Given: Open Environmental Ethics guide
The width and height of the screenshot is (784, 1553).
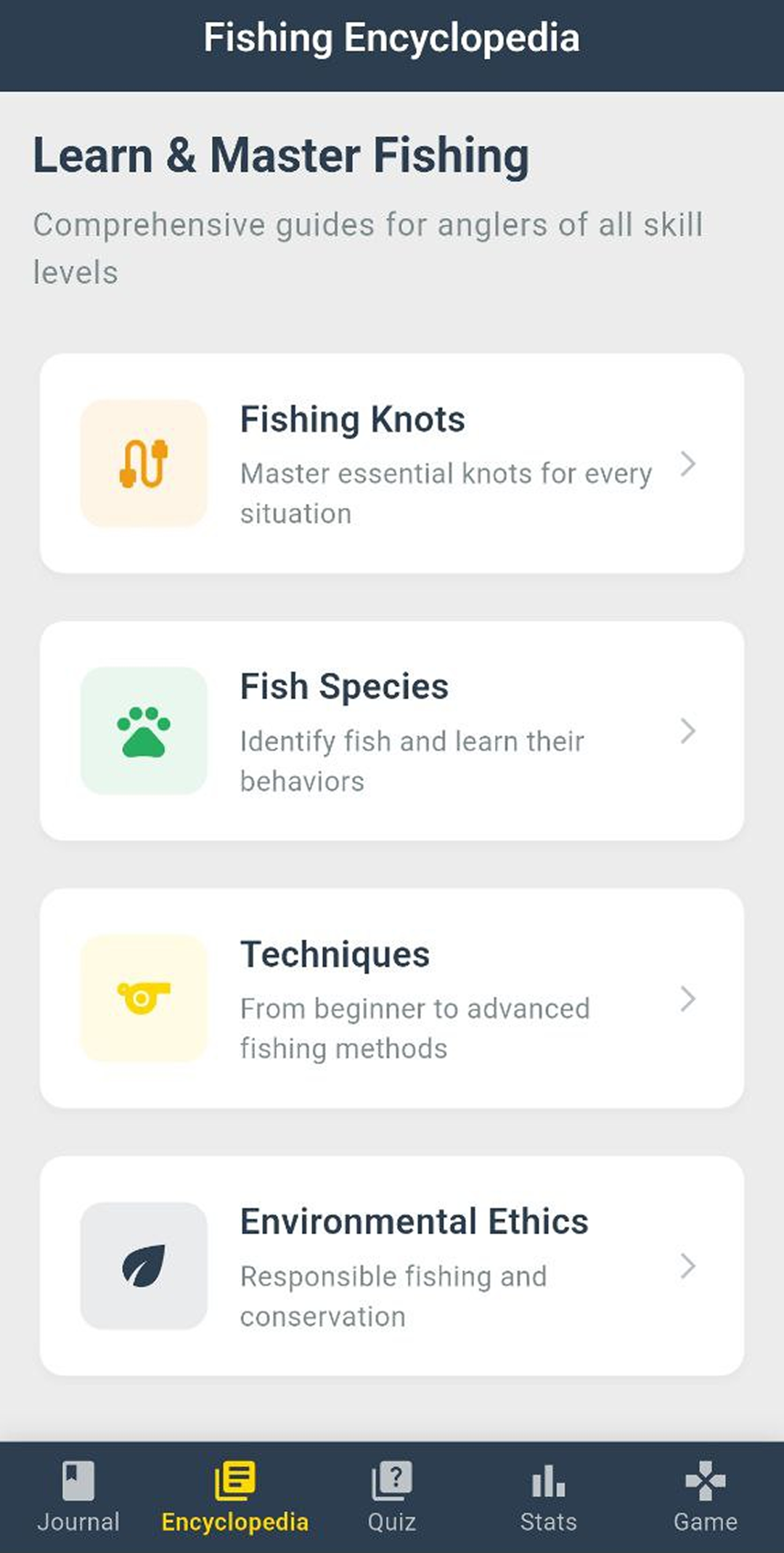Looking at the screenshot, I should tap(392, 1265).
